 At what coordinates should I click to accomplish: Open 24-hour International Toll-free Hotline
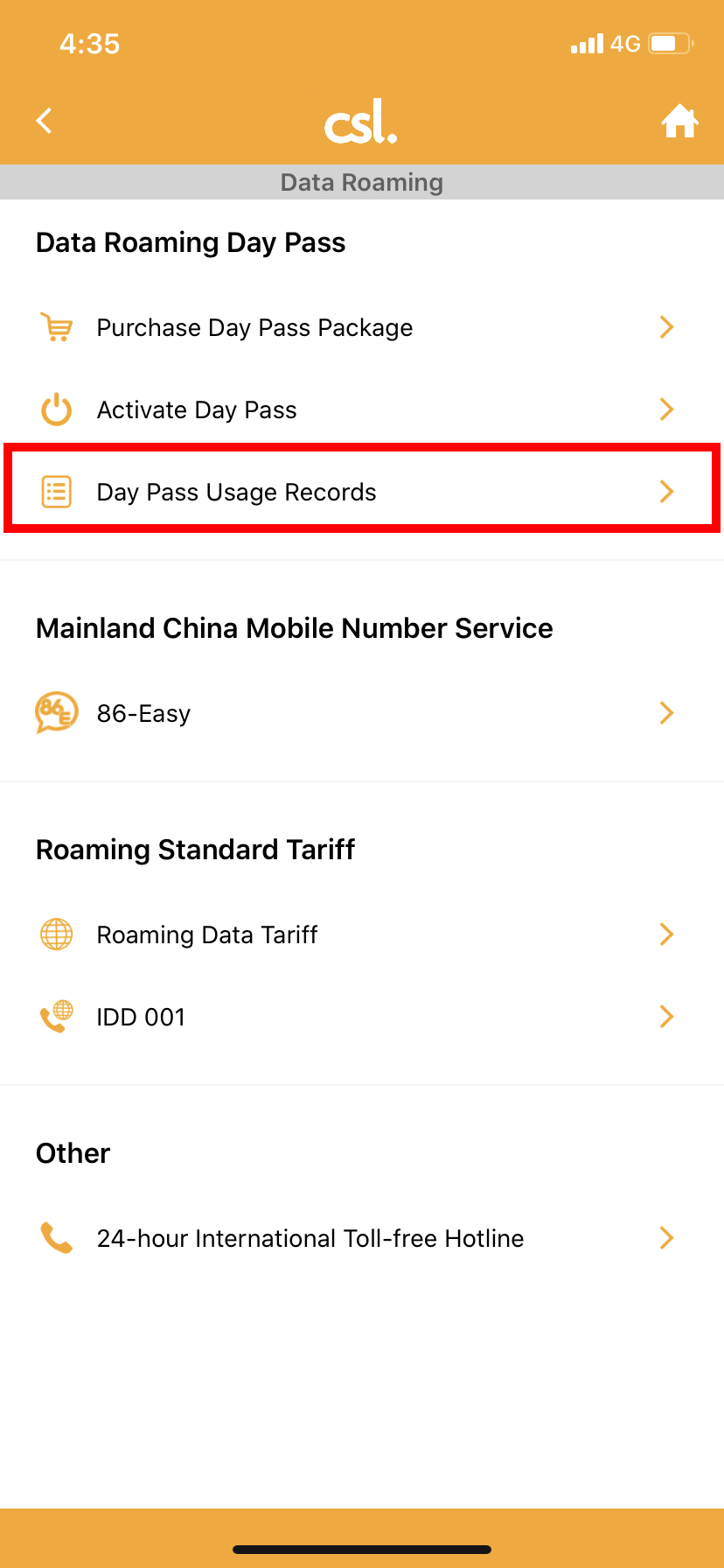coord(362,1238)
